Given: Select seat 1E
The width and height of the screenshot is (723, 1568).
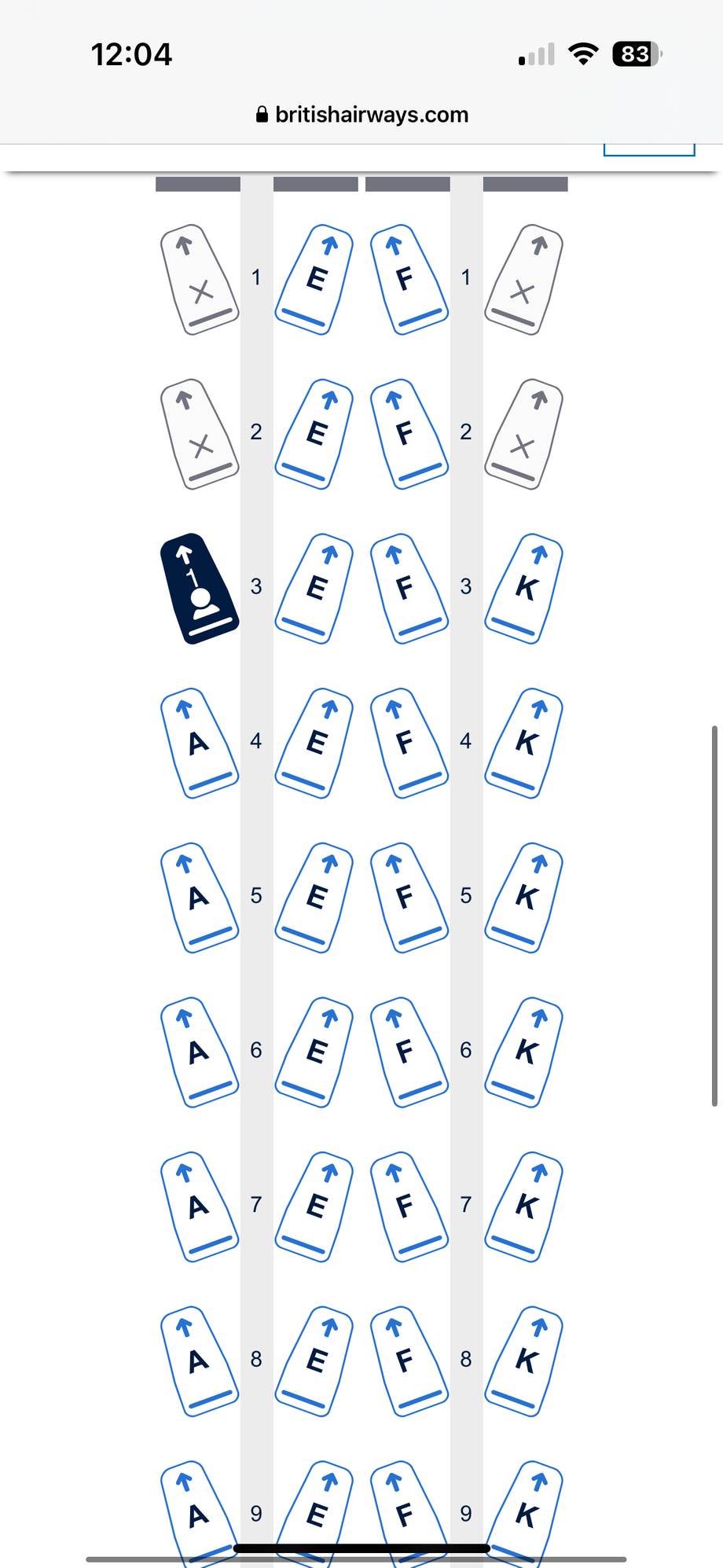Looking at the screenshot, I should point(314,280).
